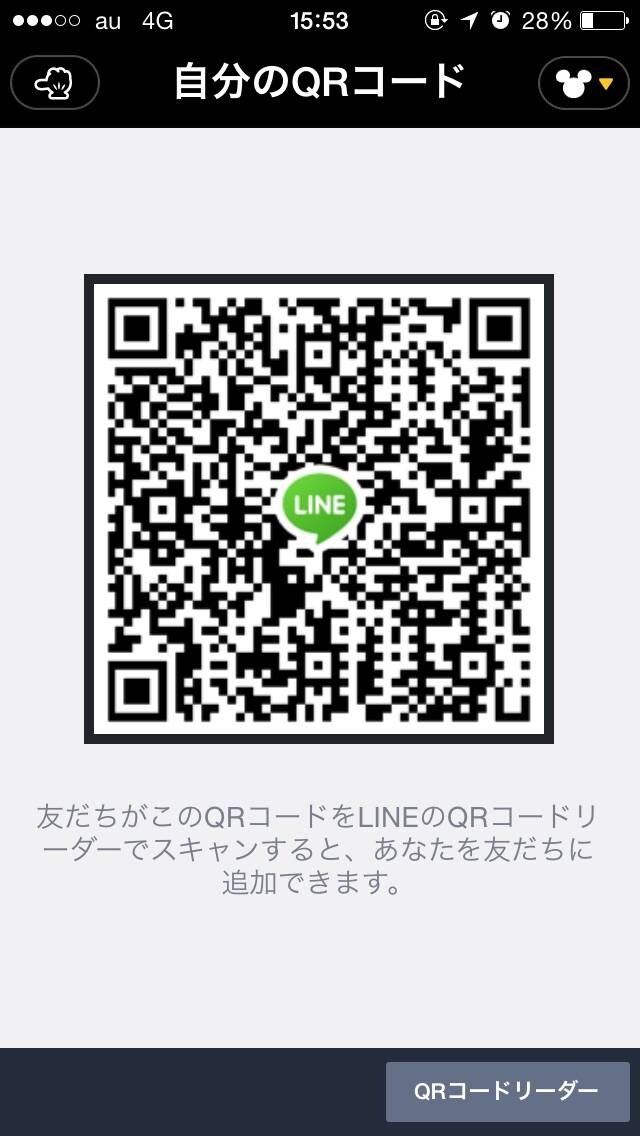Open the QRコードリーダー button
This screenshot has width=640, height=1136.
coord(507,1091)
